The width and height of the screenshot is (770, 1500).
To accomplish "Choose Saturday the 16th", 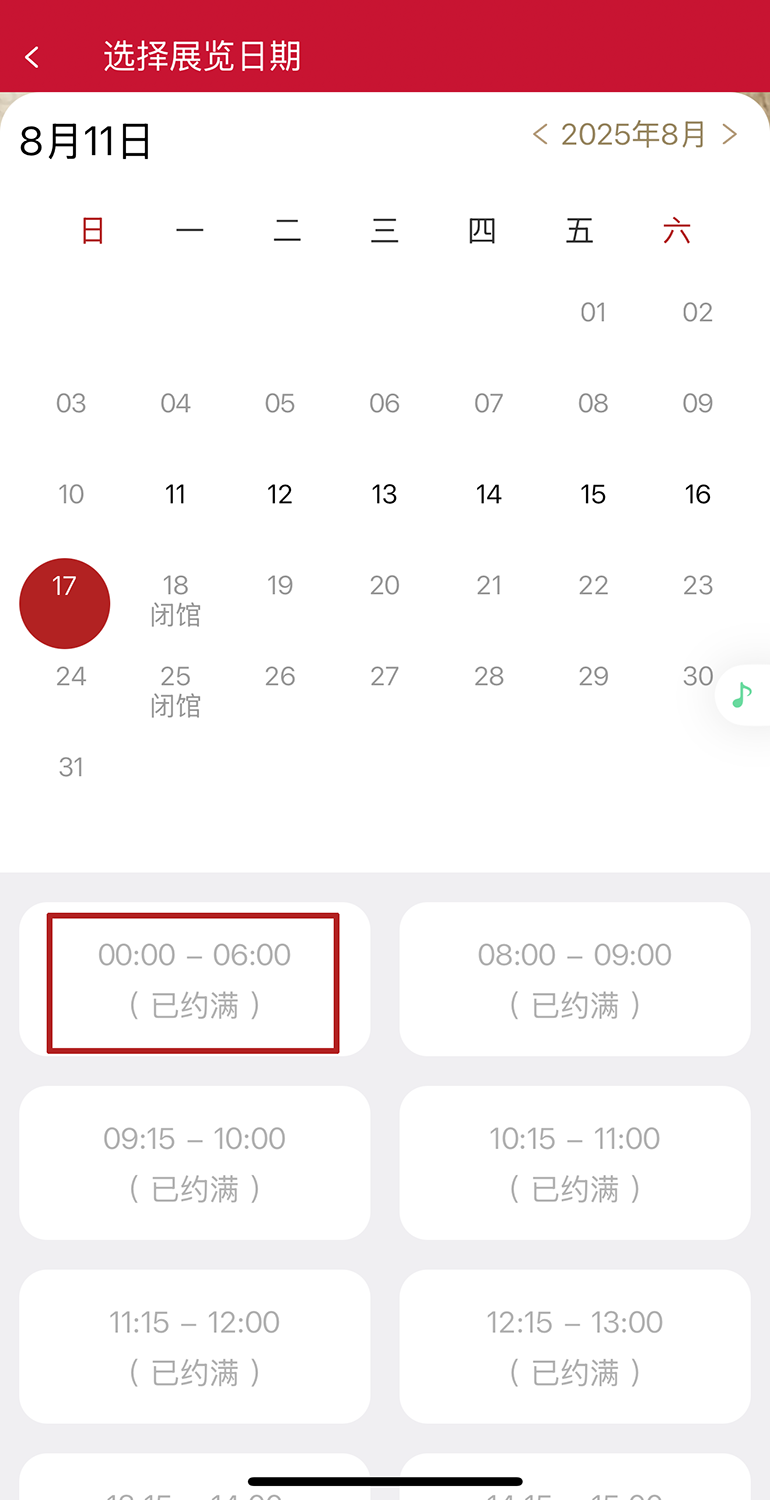I will pos(697,494).
